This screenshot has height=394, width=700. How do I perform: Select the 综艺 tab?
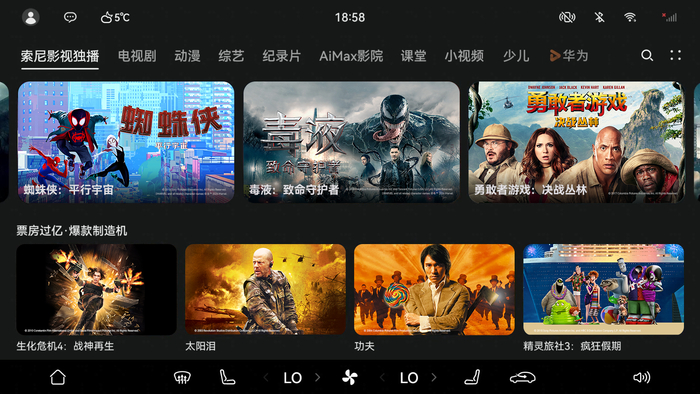tap(231, 56)
